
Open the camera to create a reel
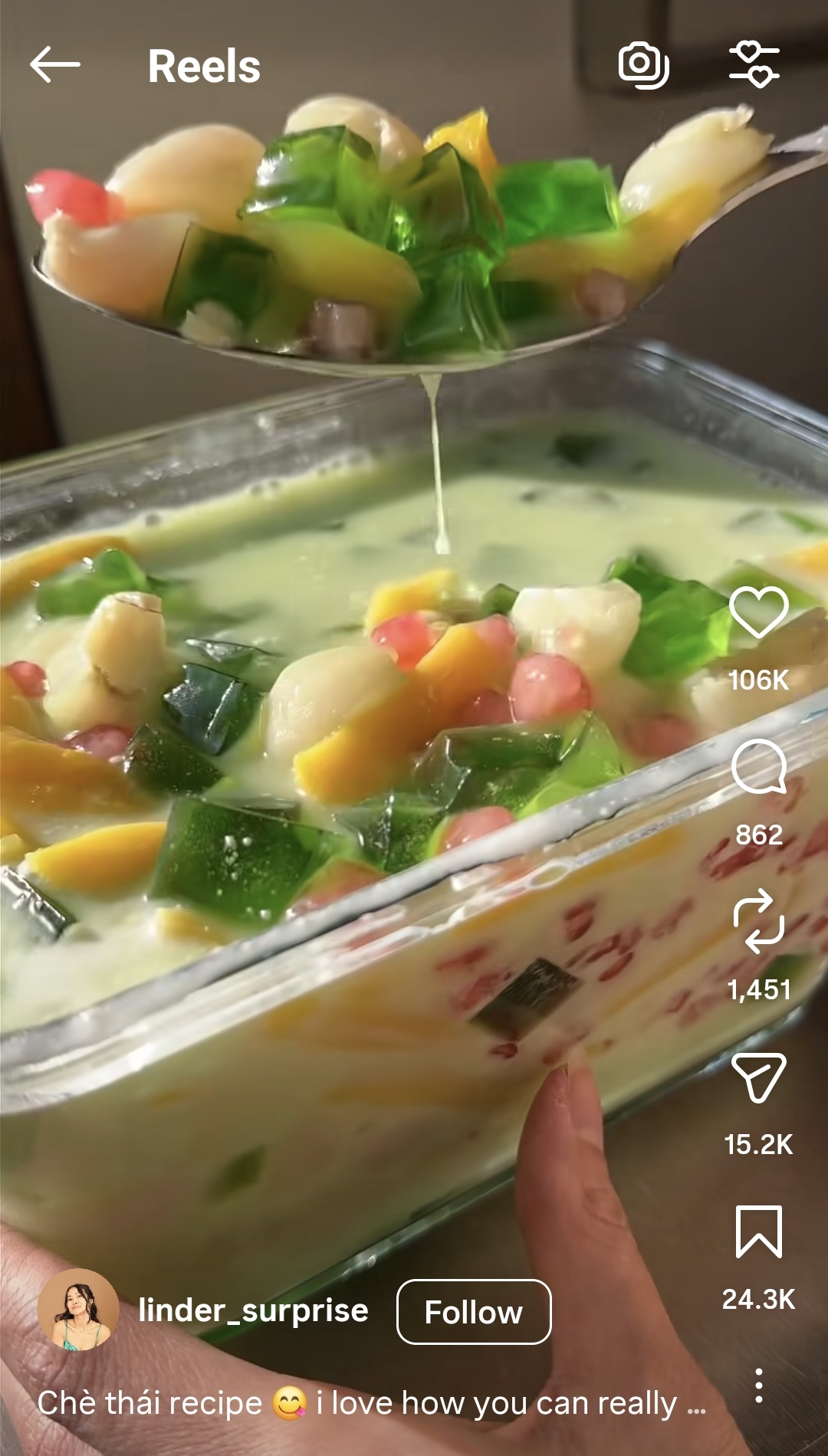click(x=643, y=65)
